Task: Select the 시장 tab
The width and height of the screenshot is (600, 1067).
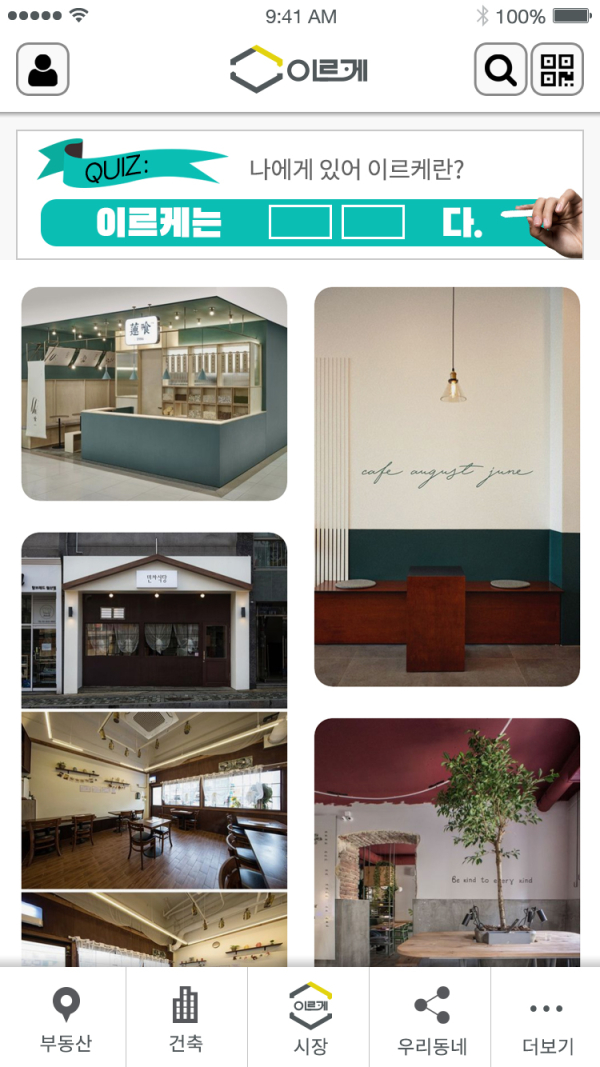Action: (309, 1019)
